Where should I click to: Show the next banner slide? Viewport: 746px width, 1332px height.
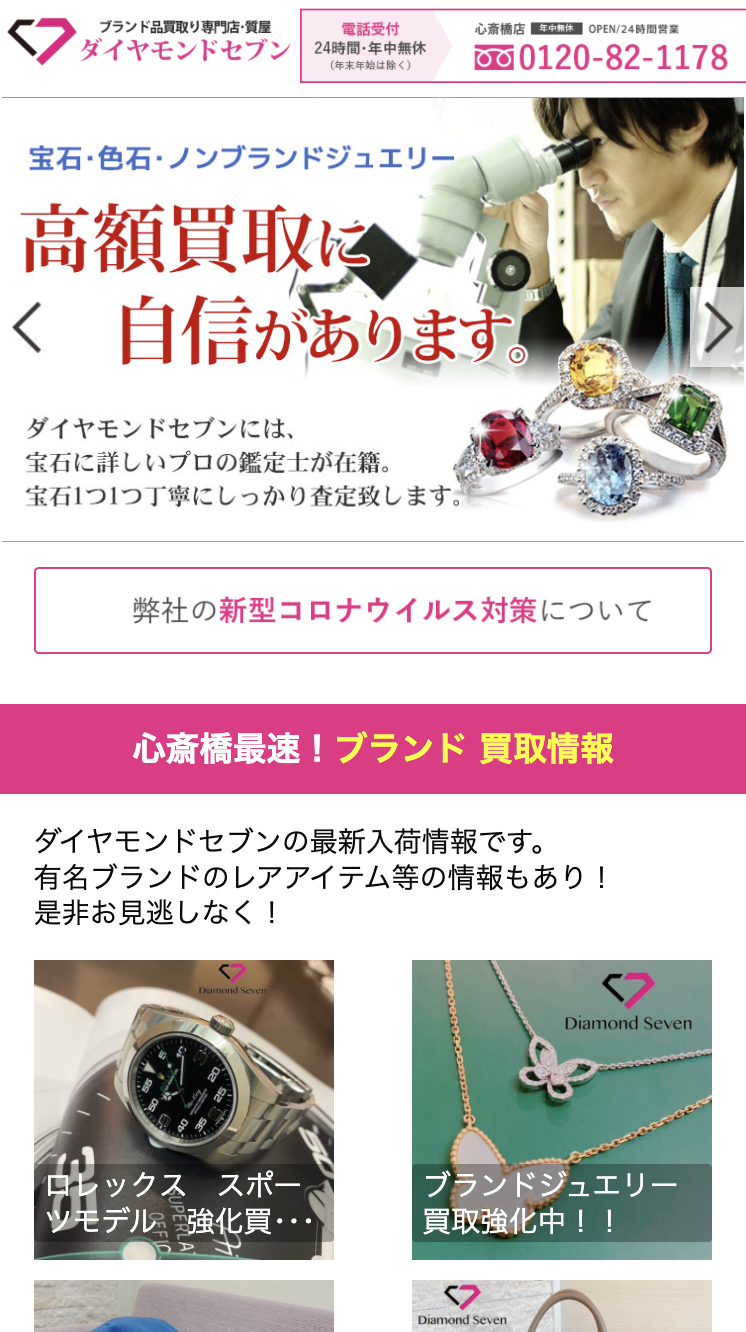(718, 327)
